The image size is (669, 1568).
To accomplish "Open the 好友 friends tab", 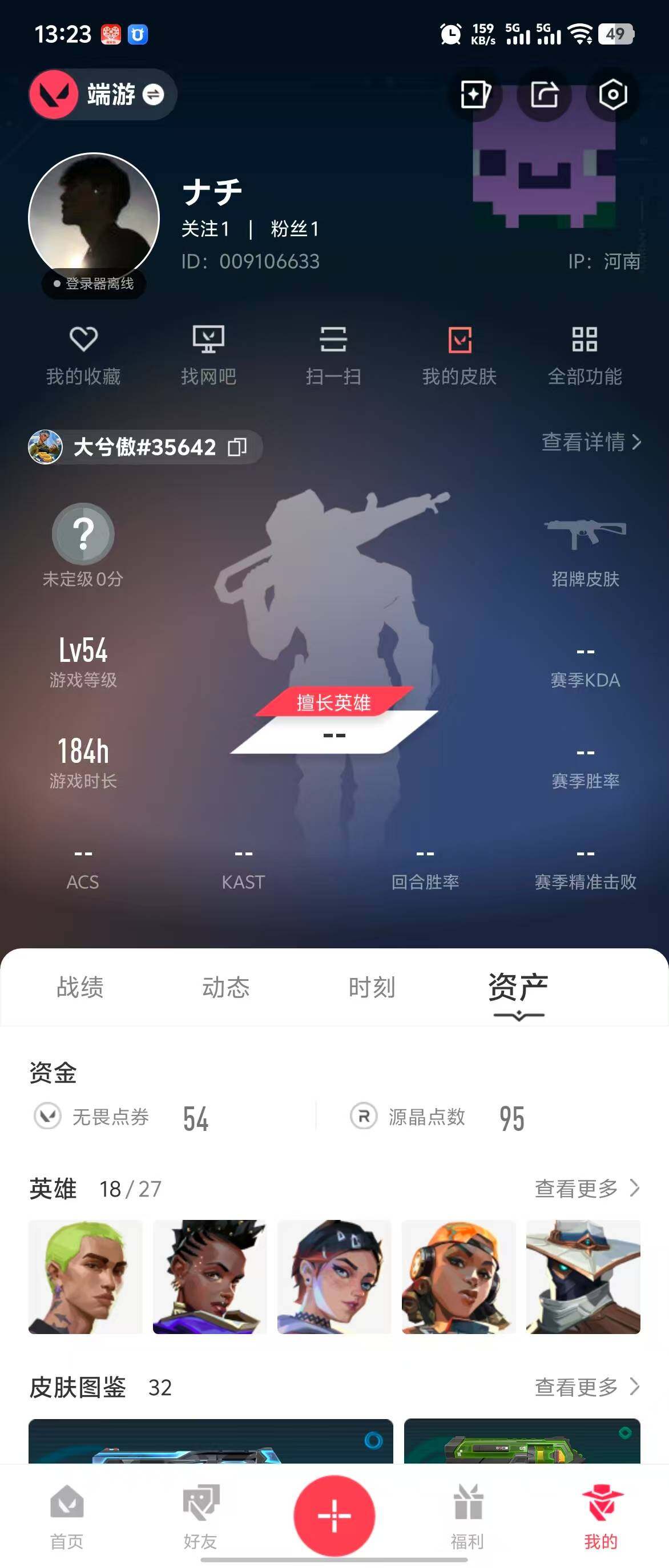I will pyautogui.click(x=200, y=1516).
